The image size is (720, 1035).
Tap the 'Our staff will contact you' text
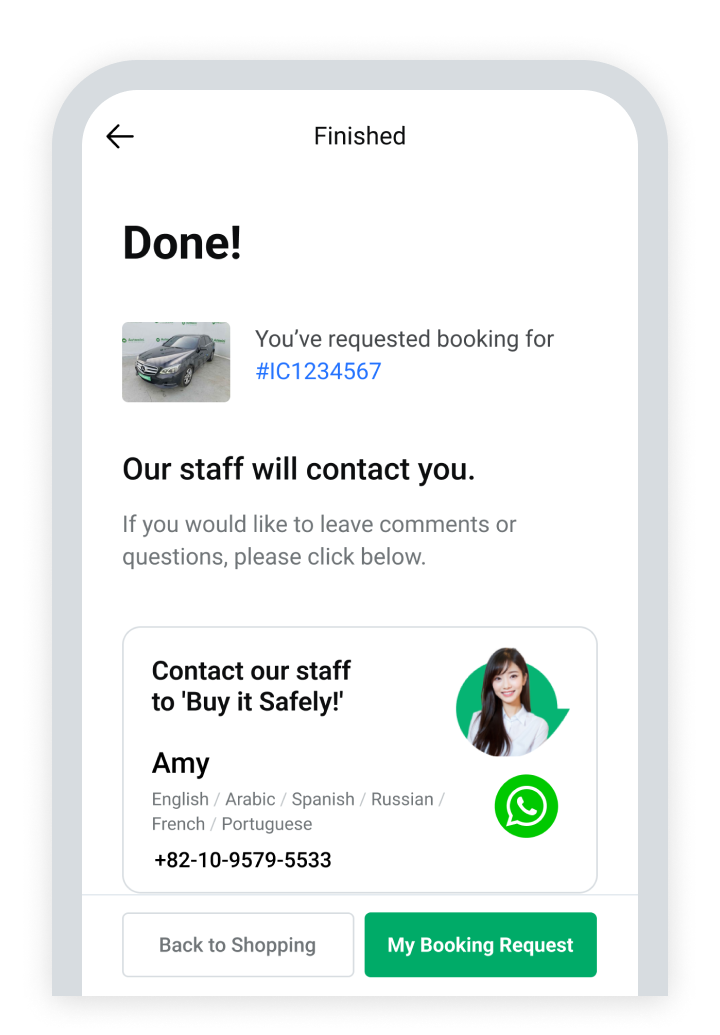point(298,469)
